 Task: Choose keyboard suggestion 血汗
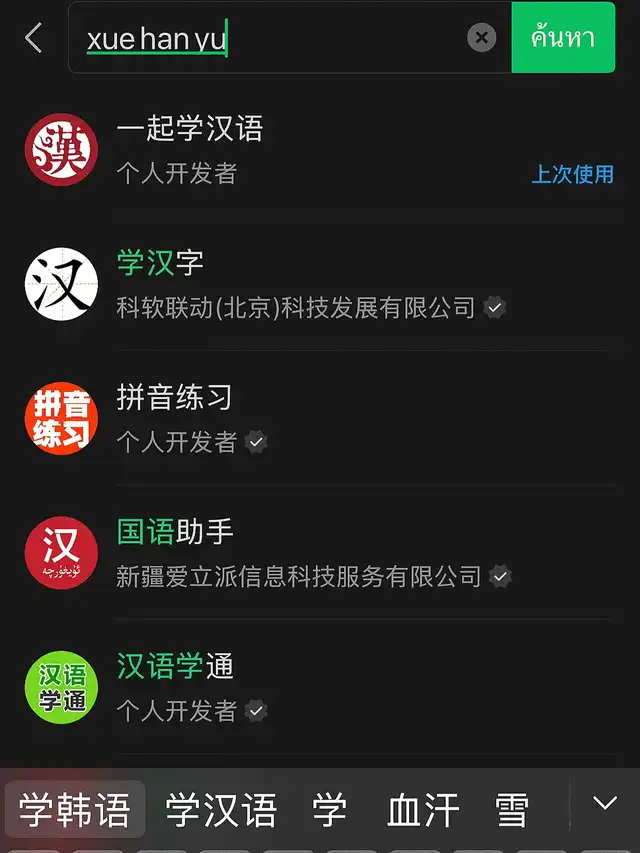[x=423, y=809]
